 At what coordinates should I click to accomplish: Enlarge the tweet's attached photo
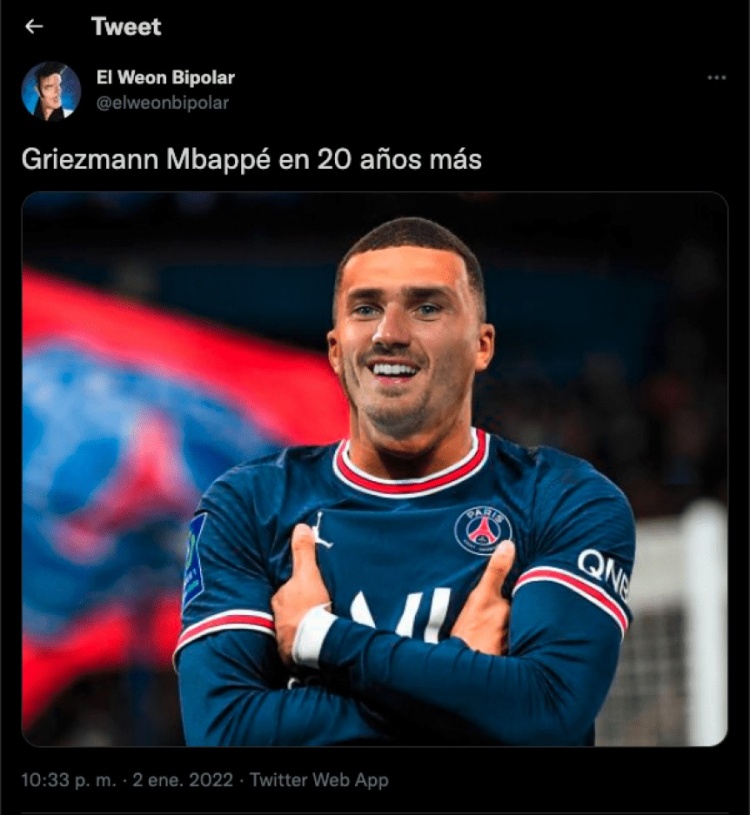tap(375, 470)
